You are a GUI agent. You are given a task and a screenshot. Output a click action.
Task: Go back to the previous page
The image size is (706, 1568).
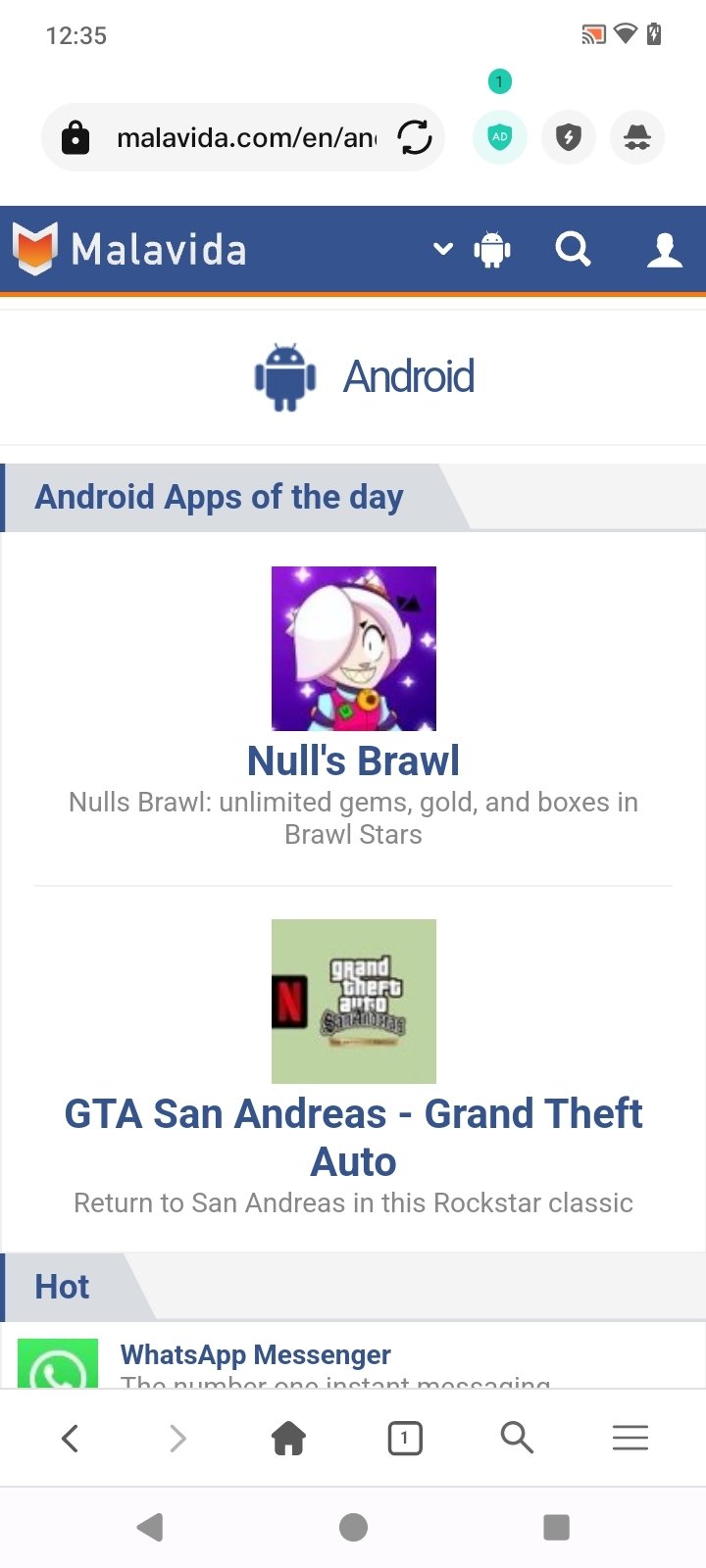pyautogui.click(x=70, y=1438)
